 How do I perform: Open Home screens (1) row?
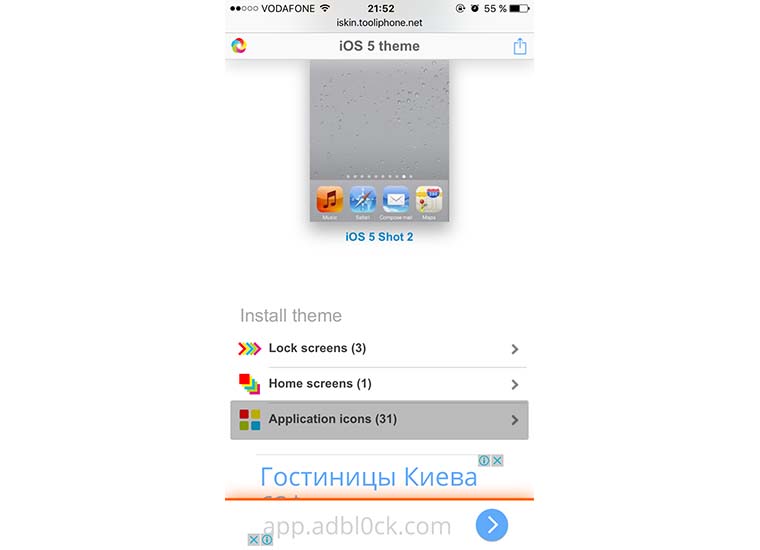click(x=380, y=384)
